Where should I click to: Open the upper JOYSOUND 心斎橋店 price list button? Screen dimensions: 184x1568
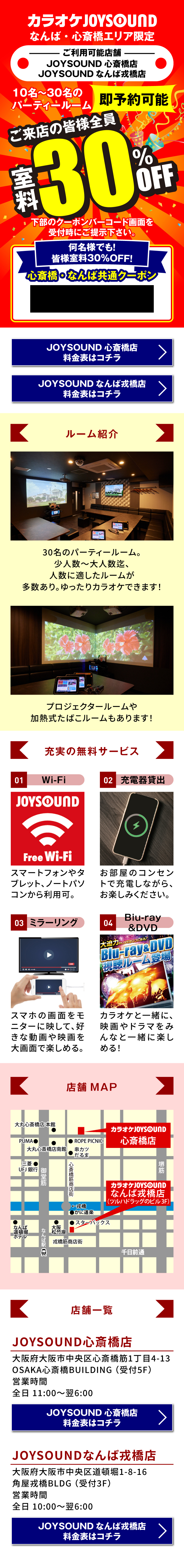coord(91,352)
